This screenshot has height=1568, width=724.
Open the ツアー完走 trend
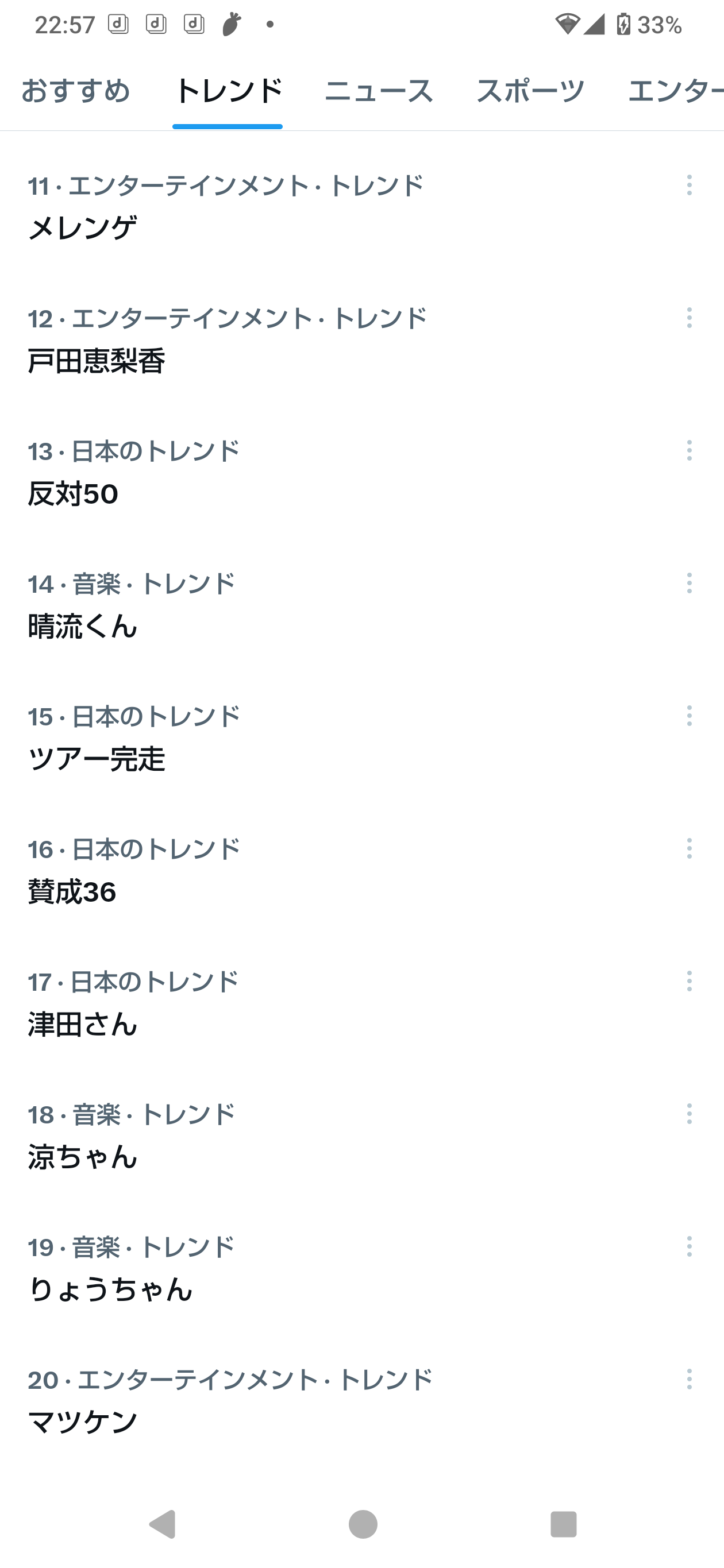97,759
